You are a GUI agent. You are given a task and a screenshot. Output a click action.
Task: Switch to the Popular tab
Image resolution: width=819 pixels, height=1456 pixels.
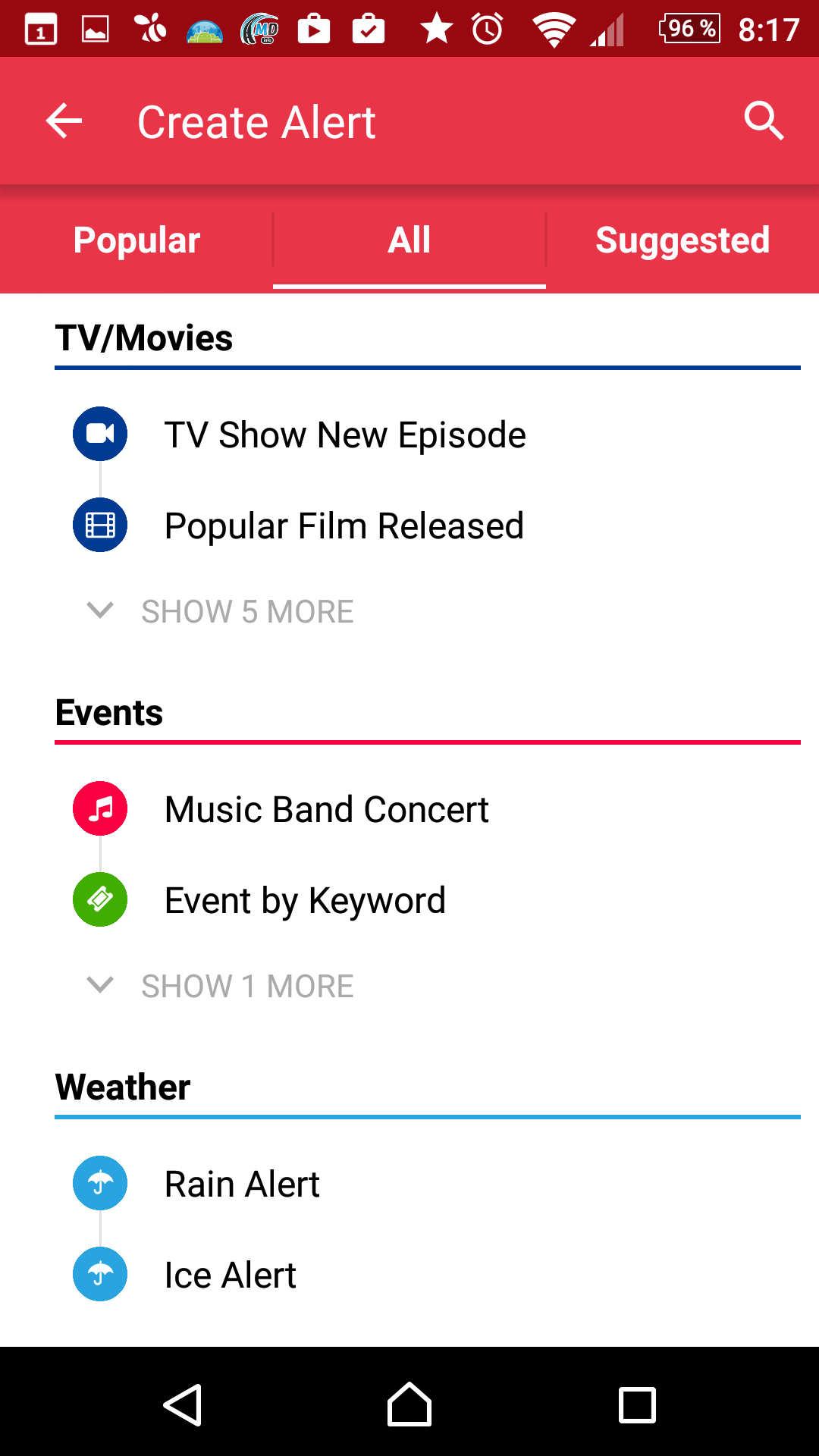136,240
